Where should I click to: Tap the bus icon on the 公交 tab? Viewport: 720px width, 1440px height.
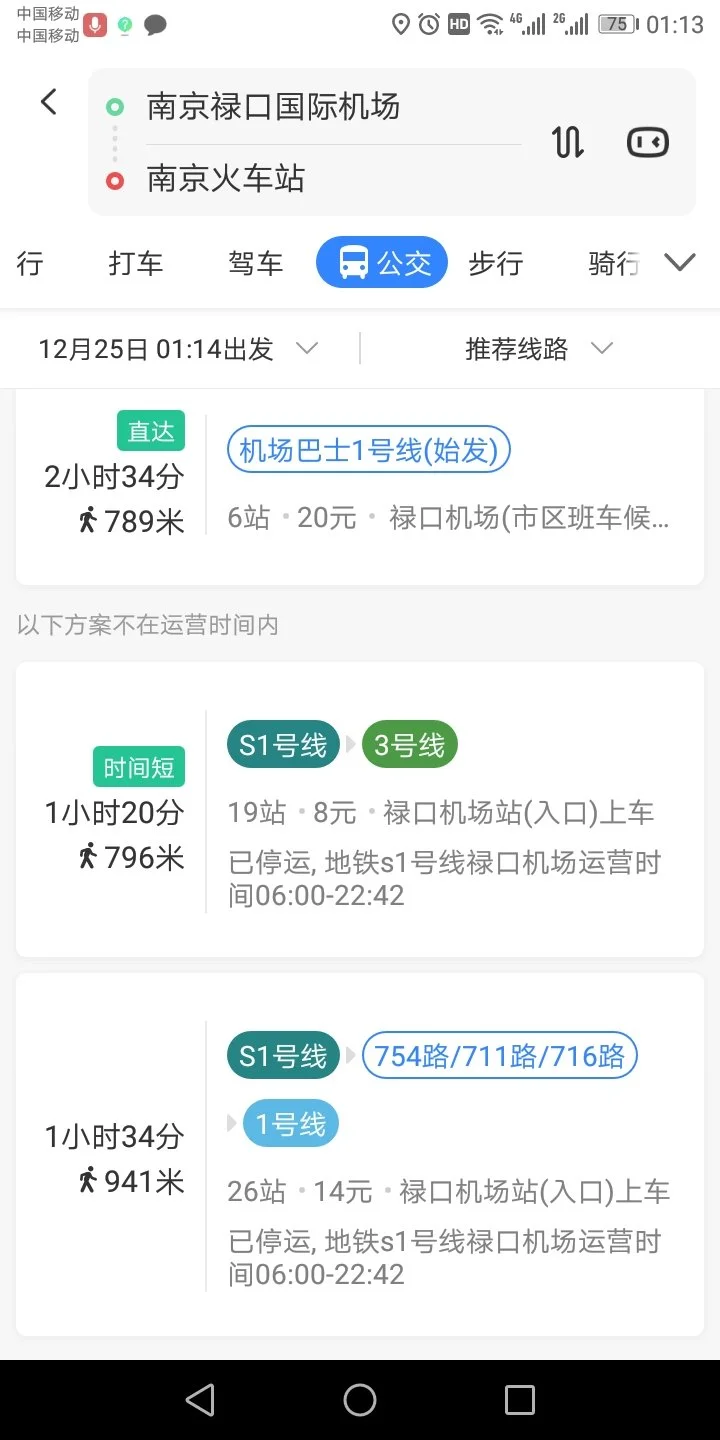click(x=354, y=262)
